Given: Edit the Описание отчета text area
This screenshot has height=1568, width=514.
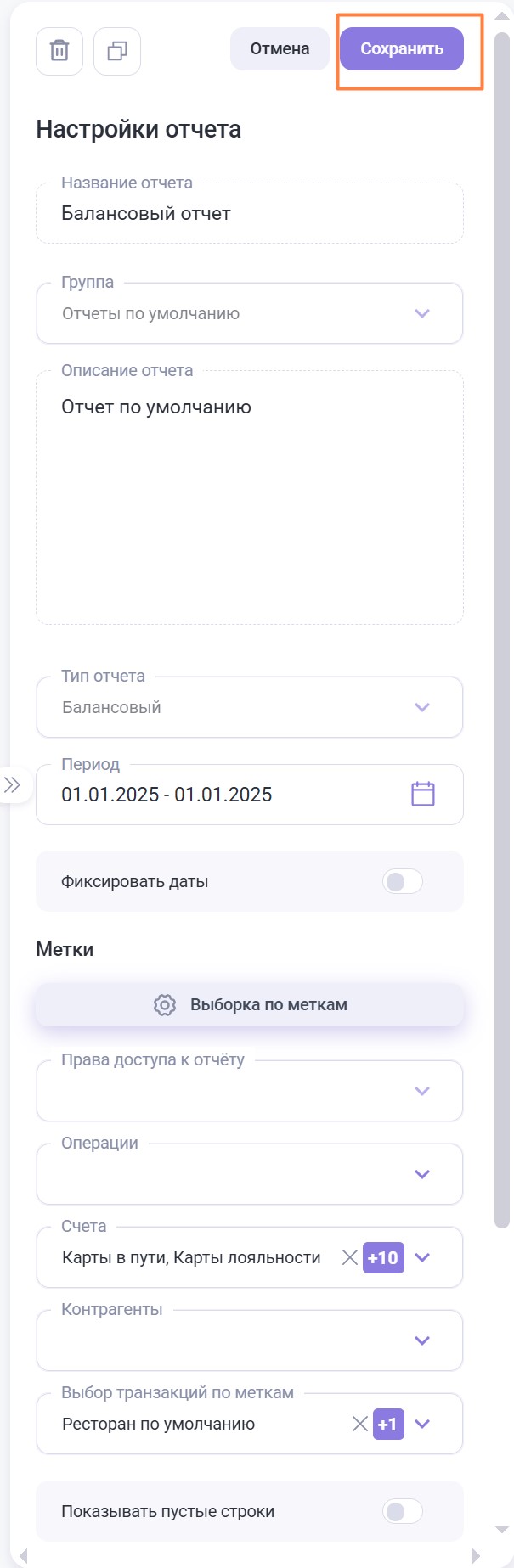Looking at the screenshot, I should (249, 501).
